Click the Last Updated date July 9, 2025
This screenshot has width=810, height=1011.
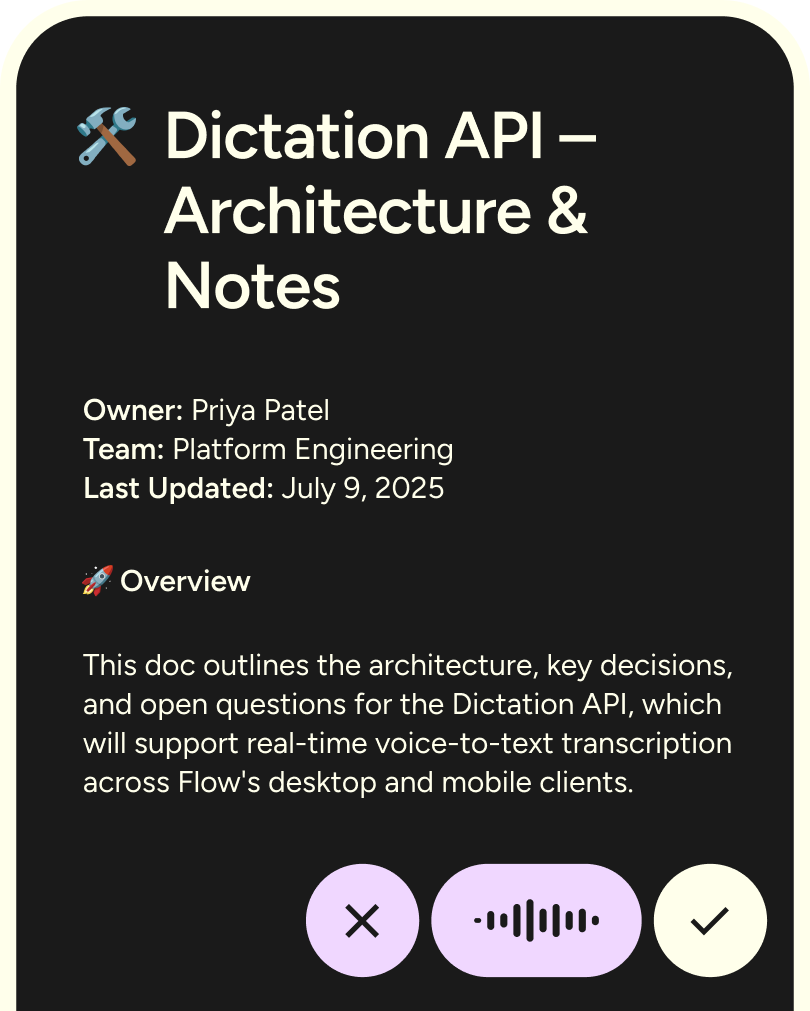click(360, 488)
